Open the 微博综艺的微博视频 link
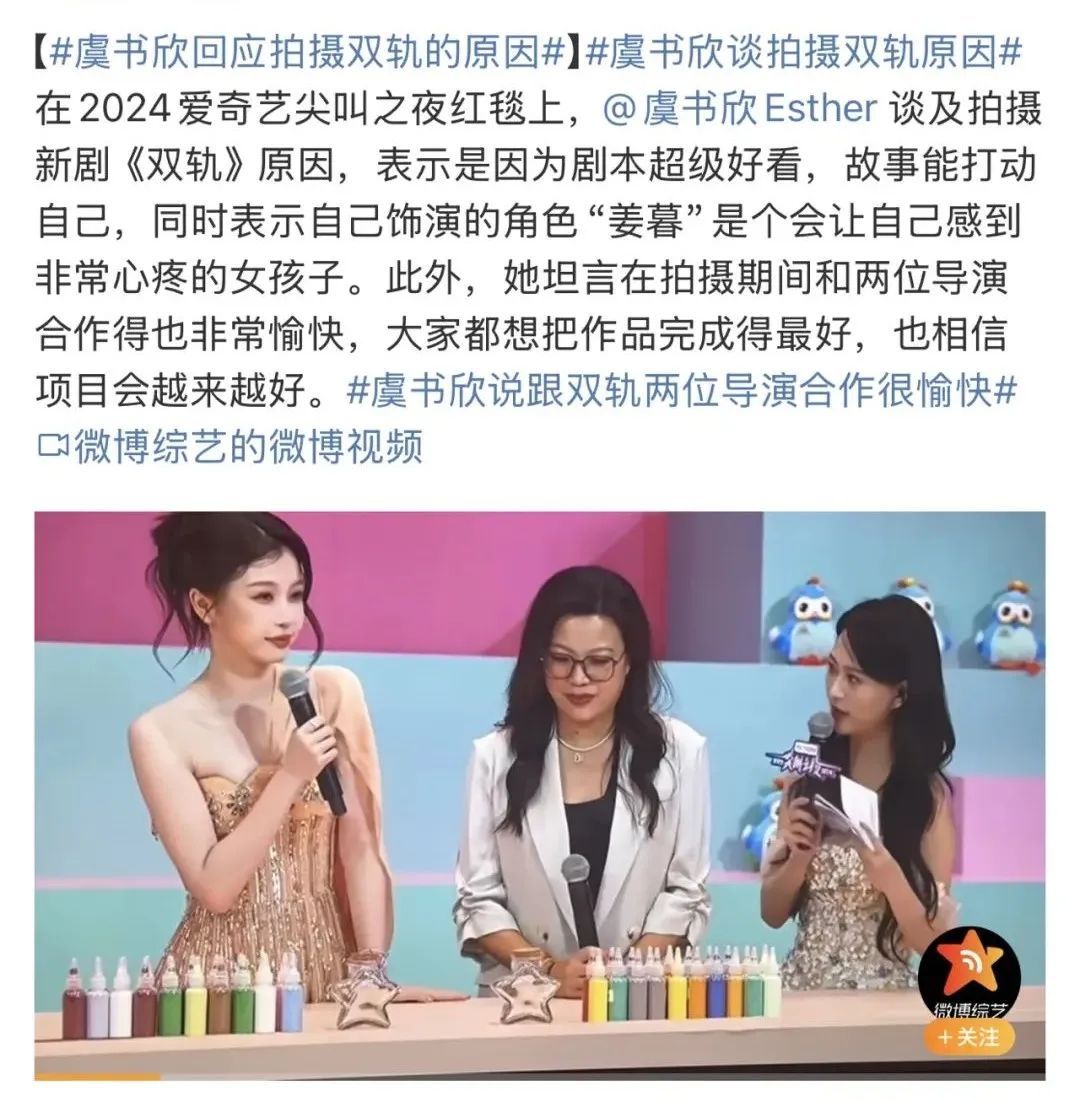This screenshot has height=1100, width=1080. (x=230, y=447)
